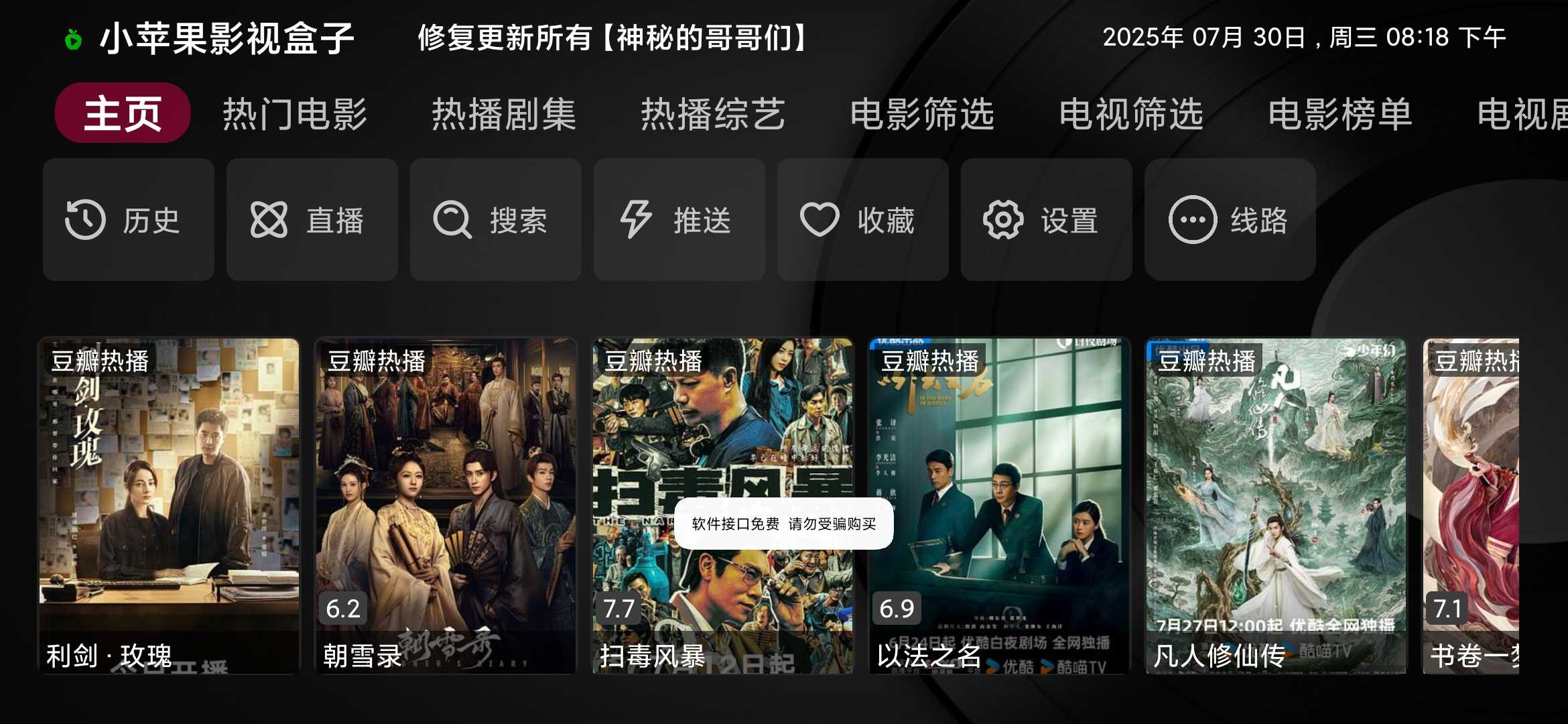Choose a source via 线路
This screenshot has height=724, width=1568.
[x=1230, y=220]
